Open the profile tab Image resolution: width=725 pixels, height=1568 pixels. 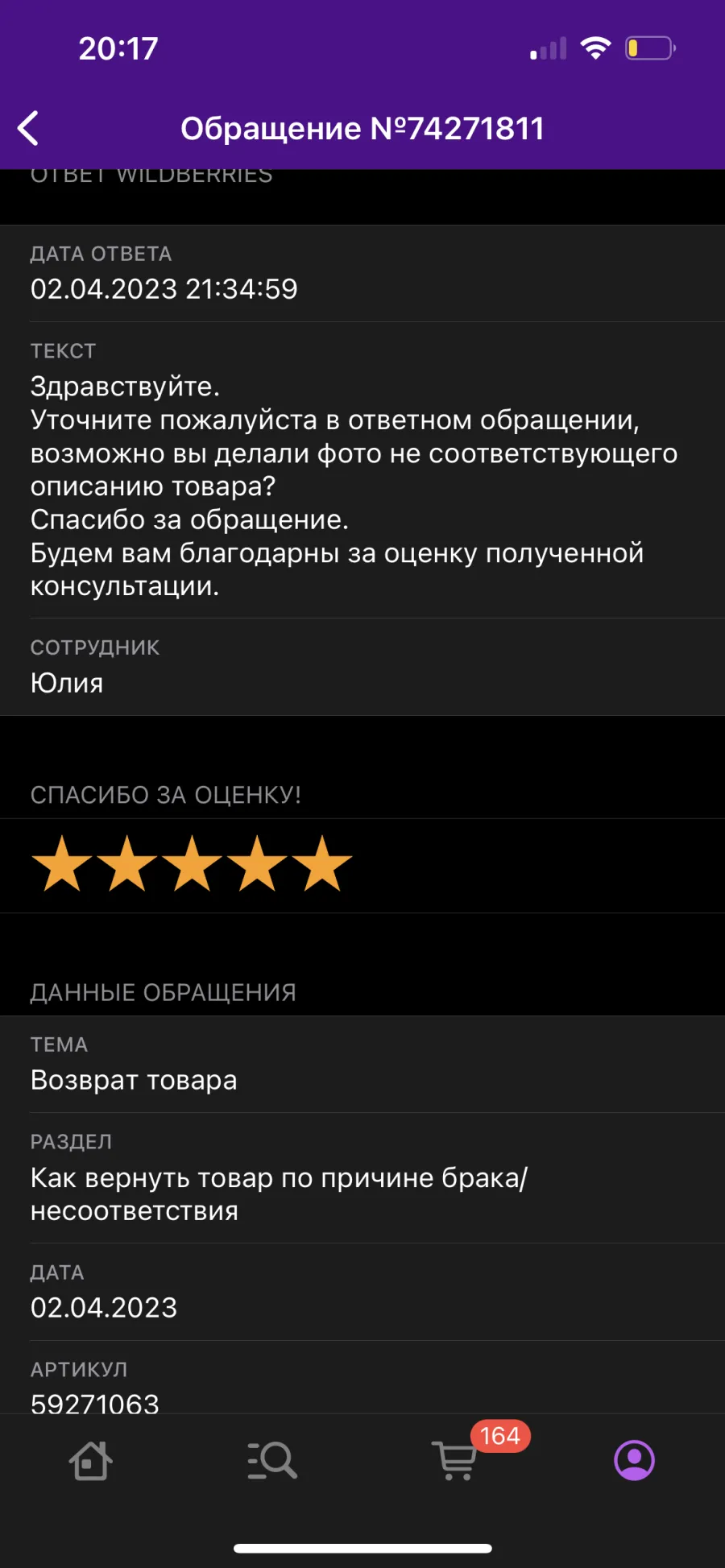(x=635, y=1460)
